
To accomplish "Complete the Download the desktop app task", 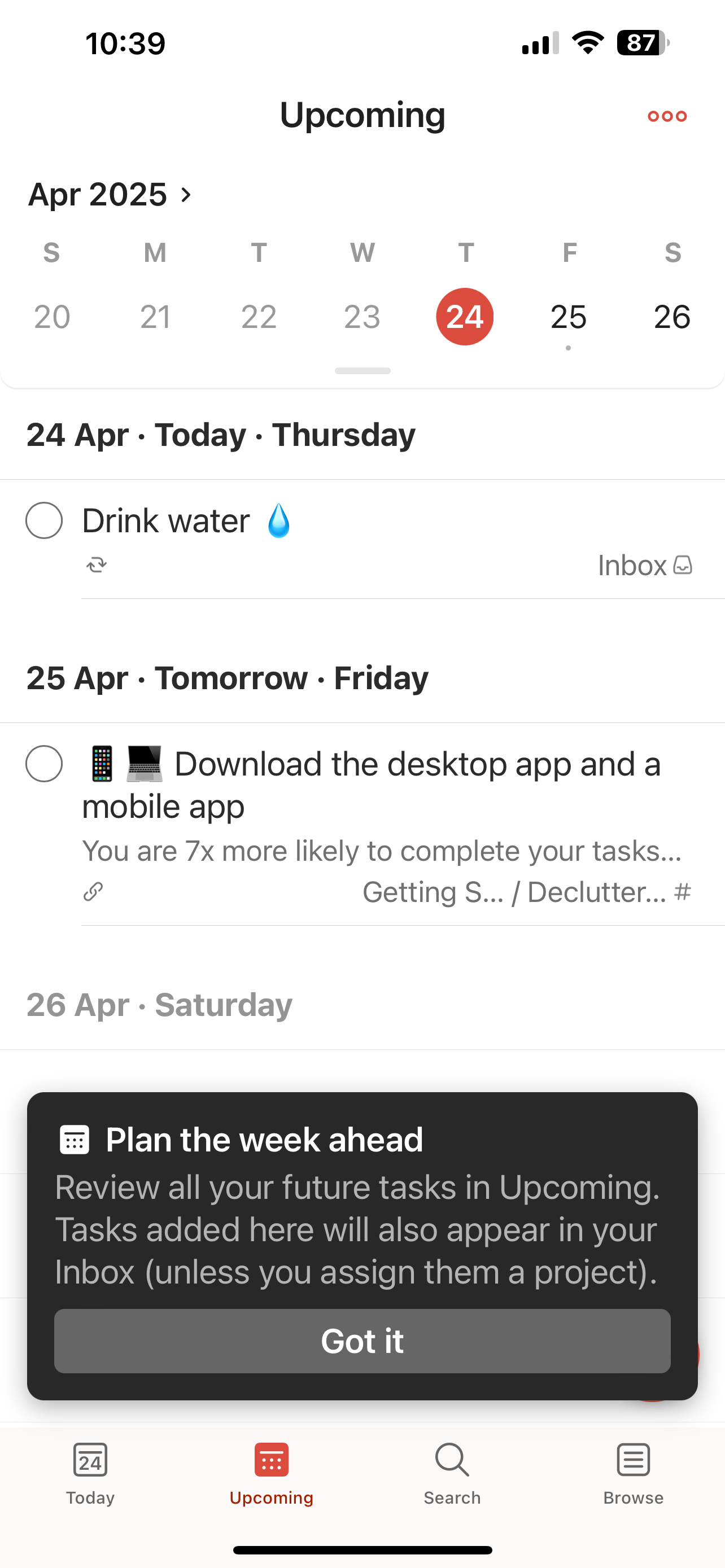I will coord(44,763).
